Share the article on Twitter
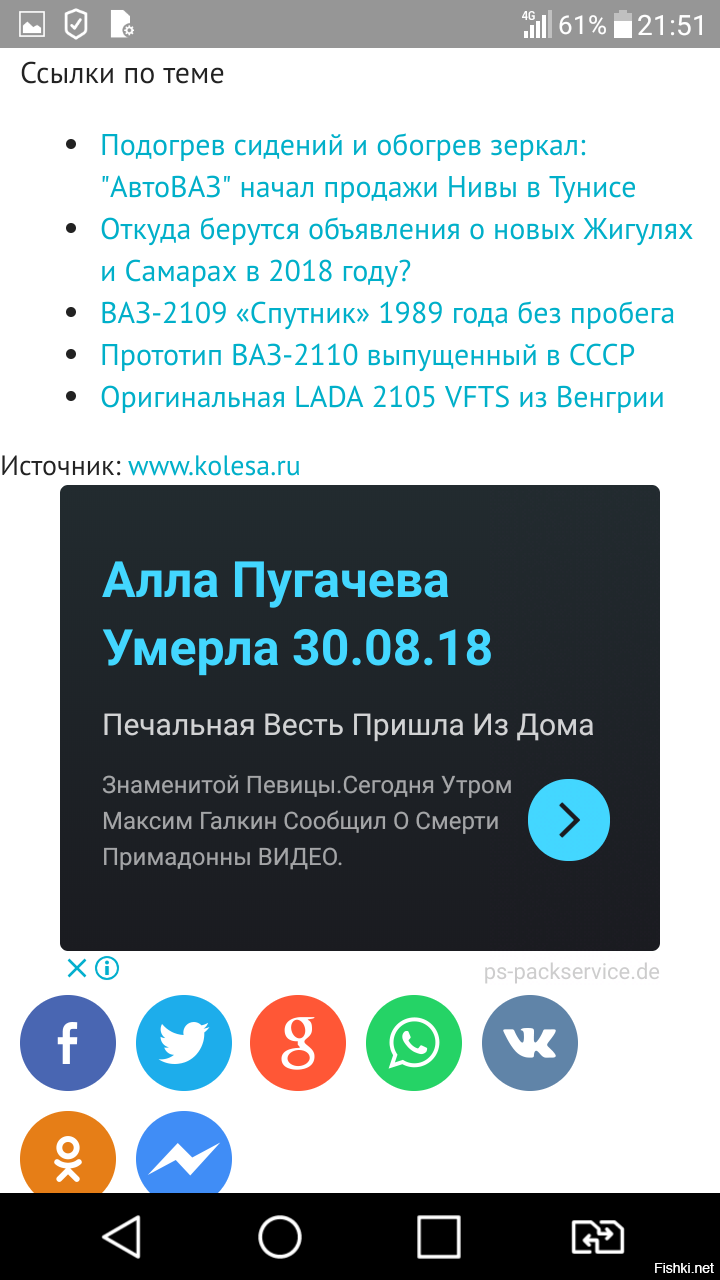The height and width of the screenshot is (1280, 720). (184, 1043)
